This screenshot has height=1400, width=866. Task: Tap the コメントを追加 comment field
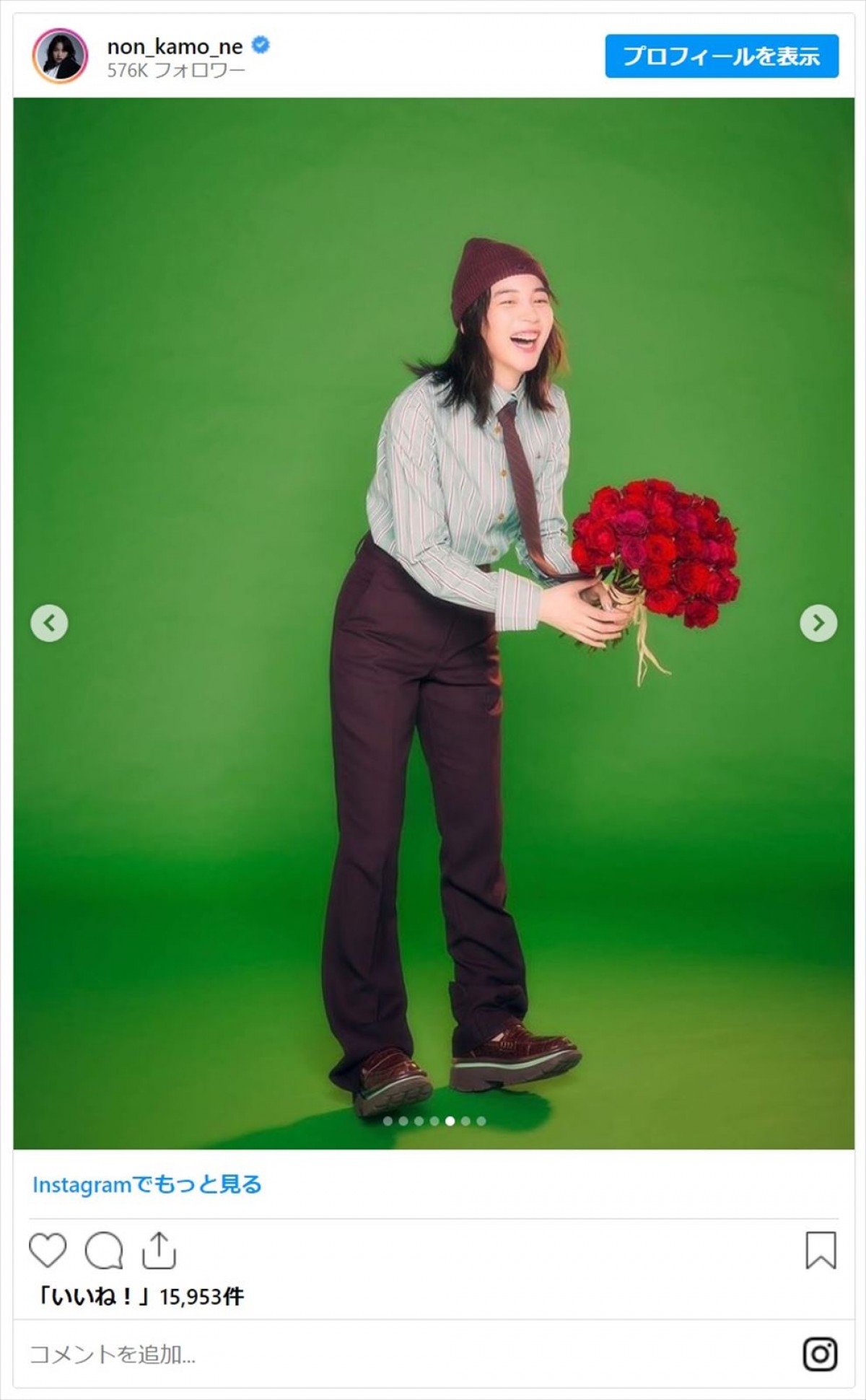point(361,1355)
